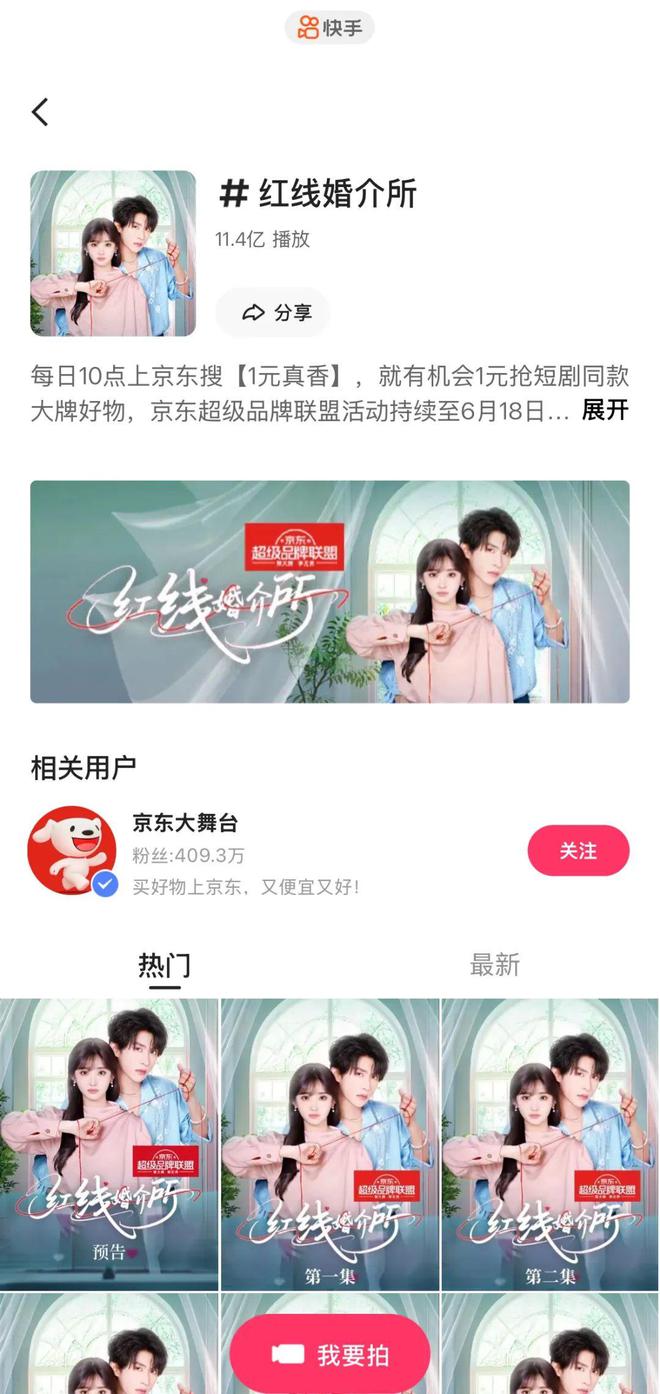Follow 京东大舞台 with the 关注 button

click(x=578, y=851)
